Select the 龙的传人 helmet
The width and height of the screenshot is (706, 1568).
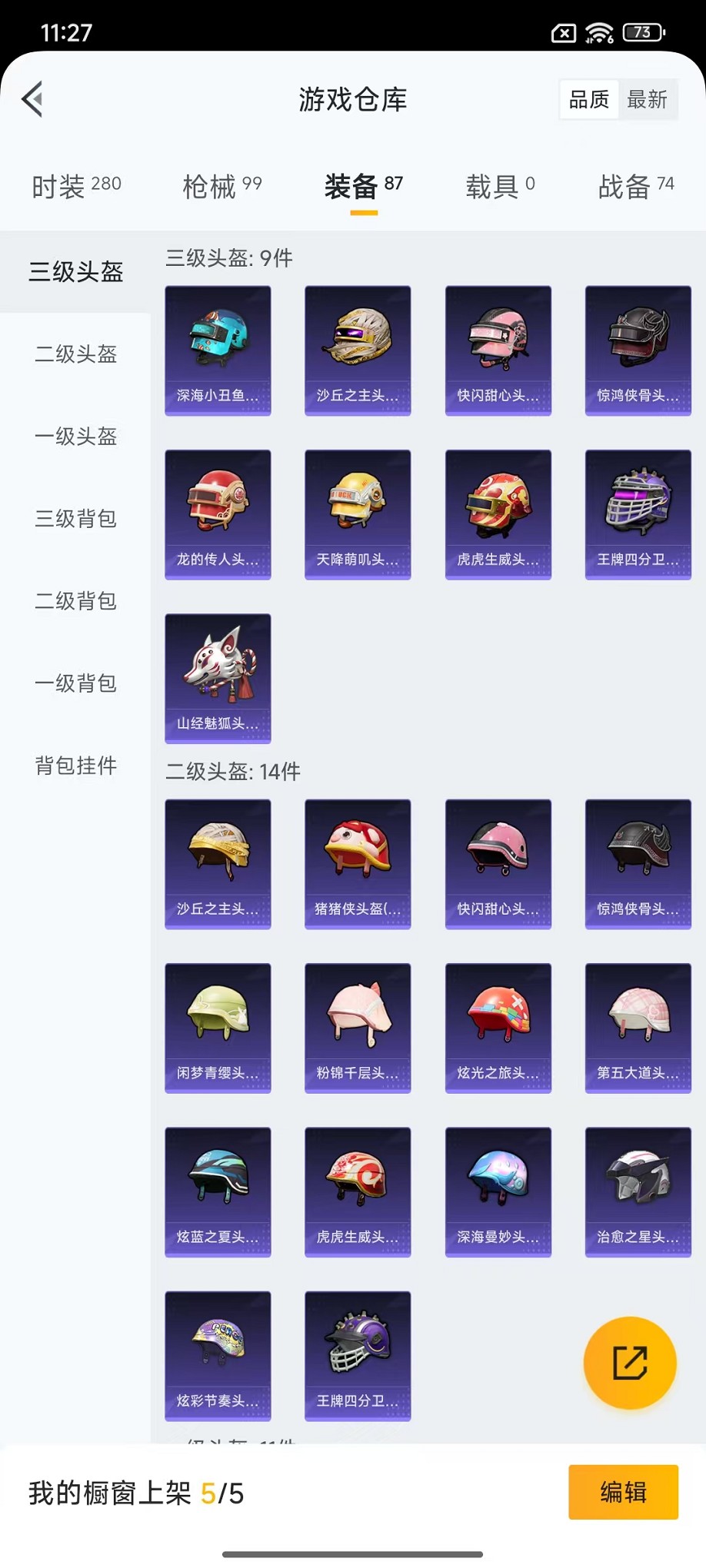point(218,513)
